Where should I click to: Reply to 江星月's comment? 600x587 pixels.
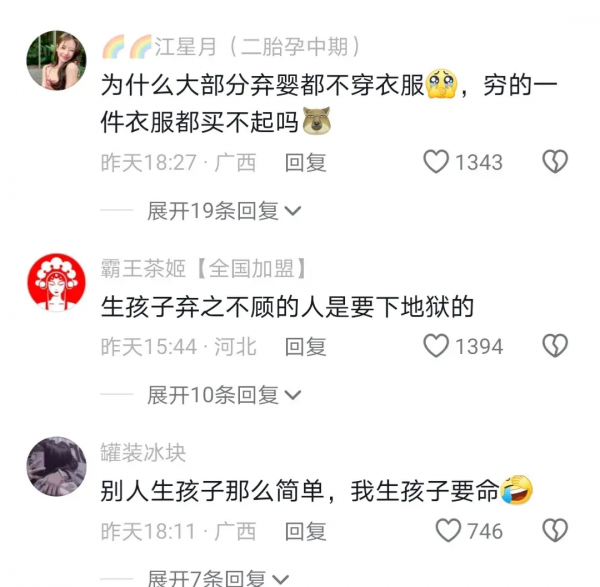click(x=305, y=162)
